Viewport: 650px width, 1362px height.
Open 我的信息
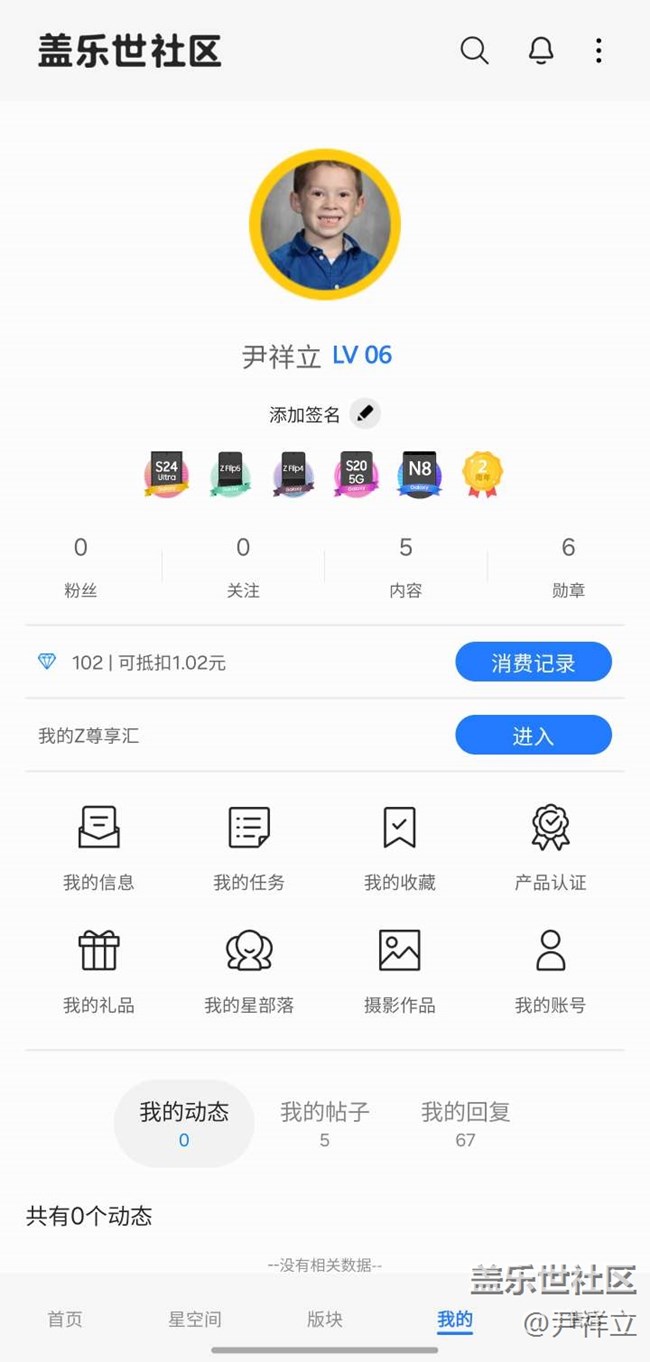pos(99,848)
